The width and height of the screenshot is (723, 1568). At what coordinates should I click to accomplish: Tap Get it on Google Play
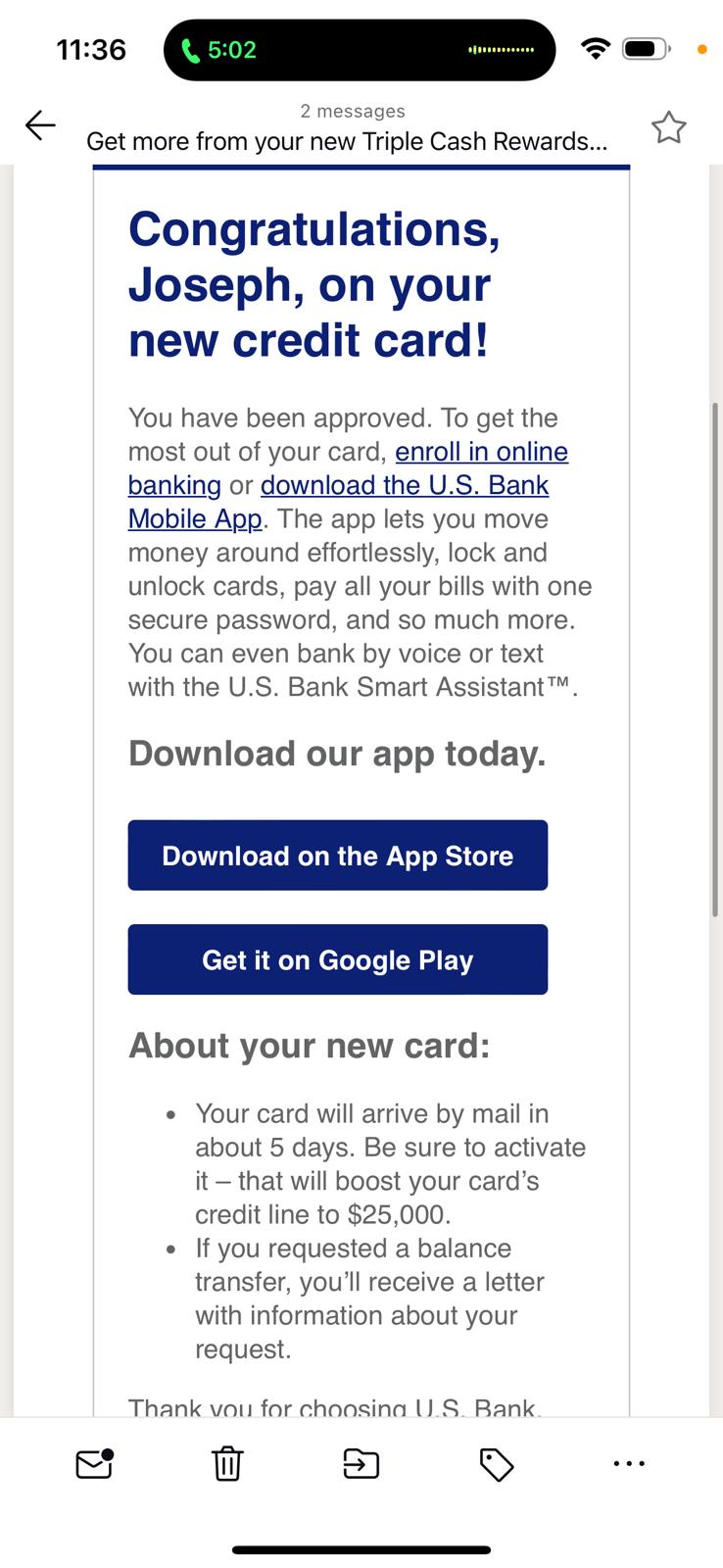tap(338, 959)
